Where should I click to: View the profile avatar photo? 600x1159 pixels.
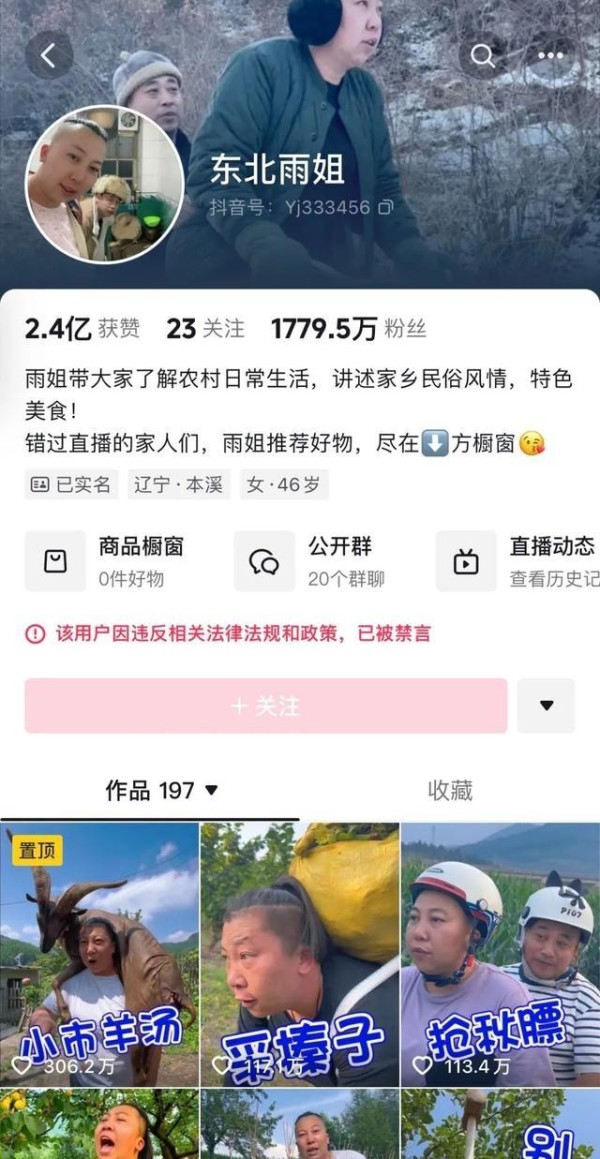pyautogui.click(x=104, y=185)
